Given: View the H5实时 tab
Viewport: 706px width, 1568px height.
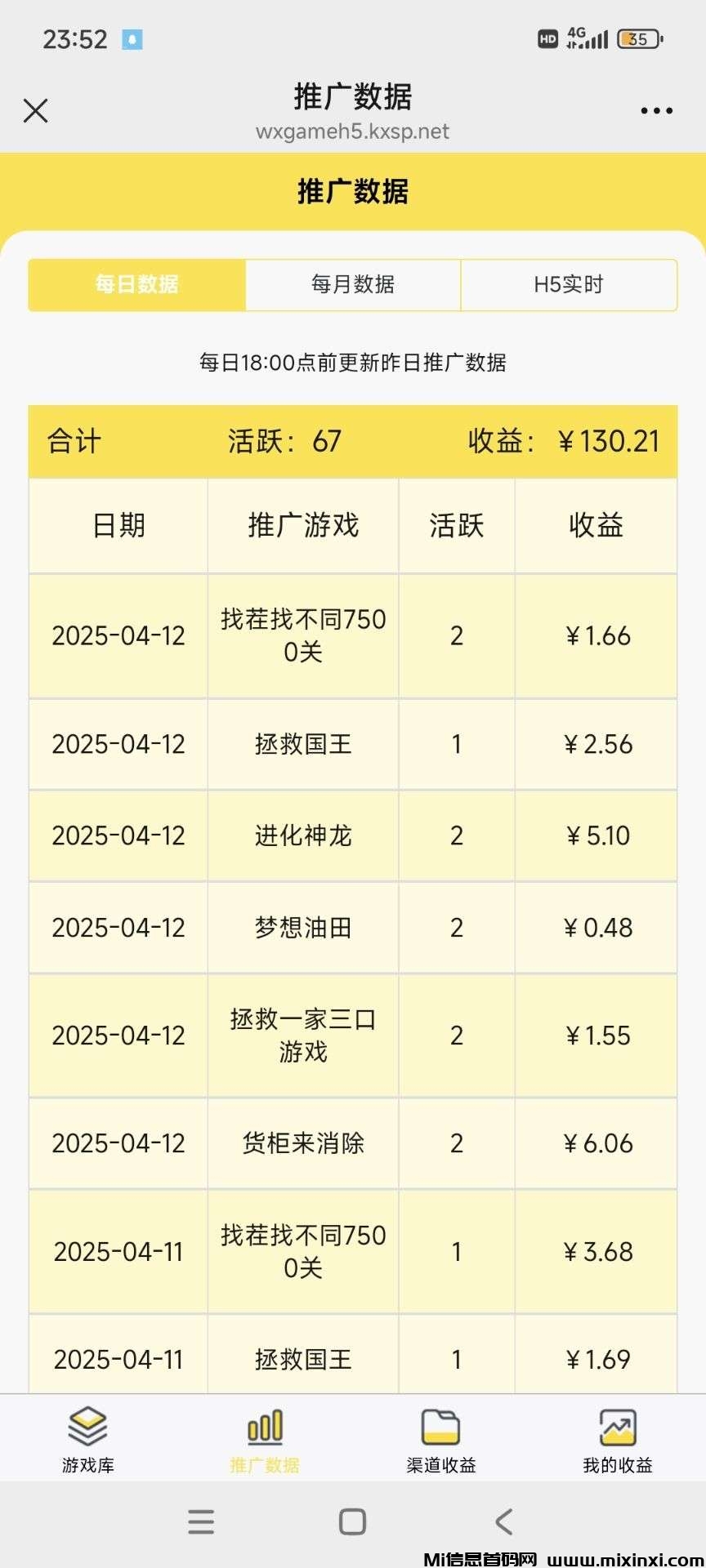Looking at the screenshot, I should [x=569, y=285].
